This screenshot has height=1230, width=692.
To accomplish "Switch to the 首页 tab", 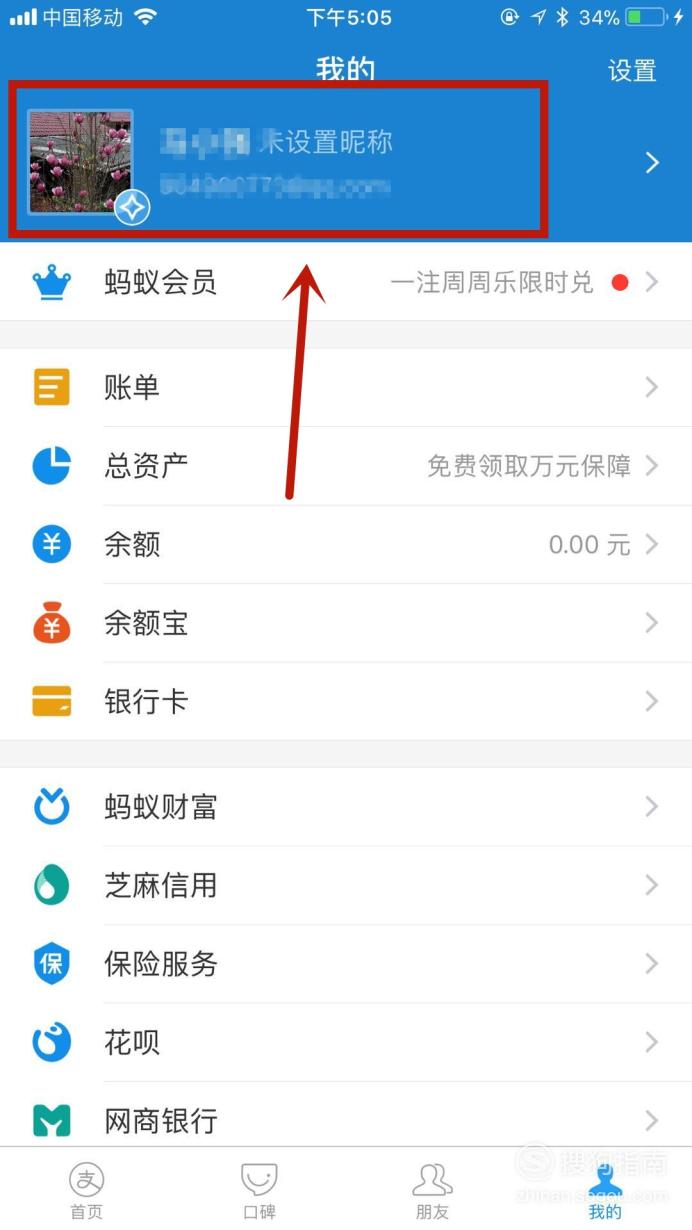I will 86,1190.
